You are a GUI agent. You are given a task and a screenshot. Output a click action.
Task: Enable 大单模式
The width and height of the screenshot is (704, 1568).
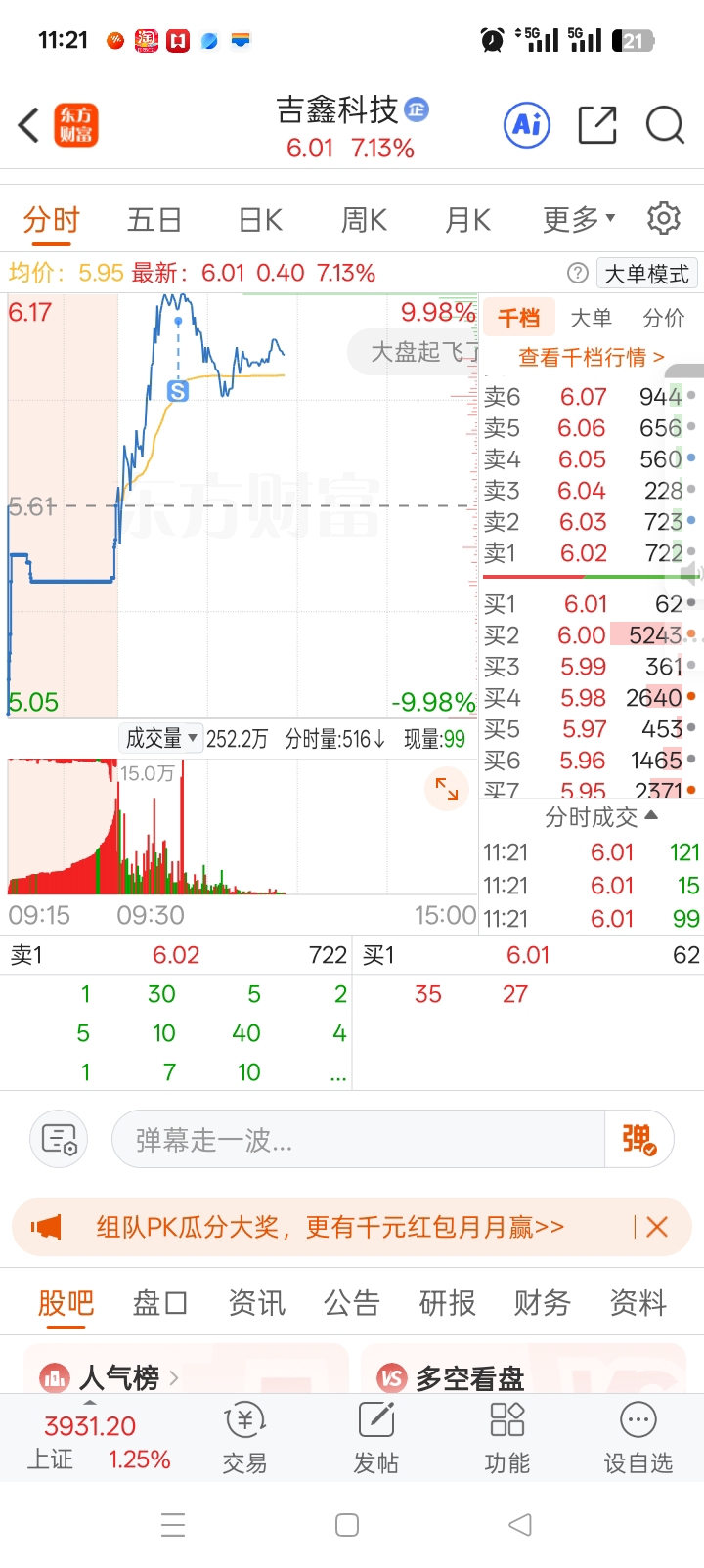646,274
